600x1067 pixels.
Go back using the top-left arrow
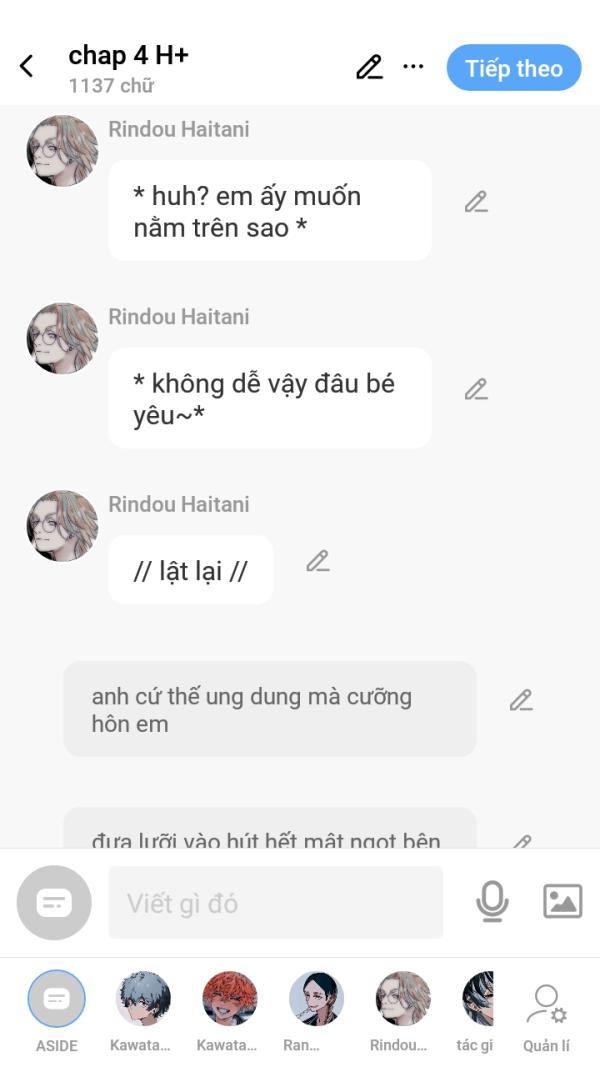click(27, 67)
